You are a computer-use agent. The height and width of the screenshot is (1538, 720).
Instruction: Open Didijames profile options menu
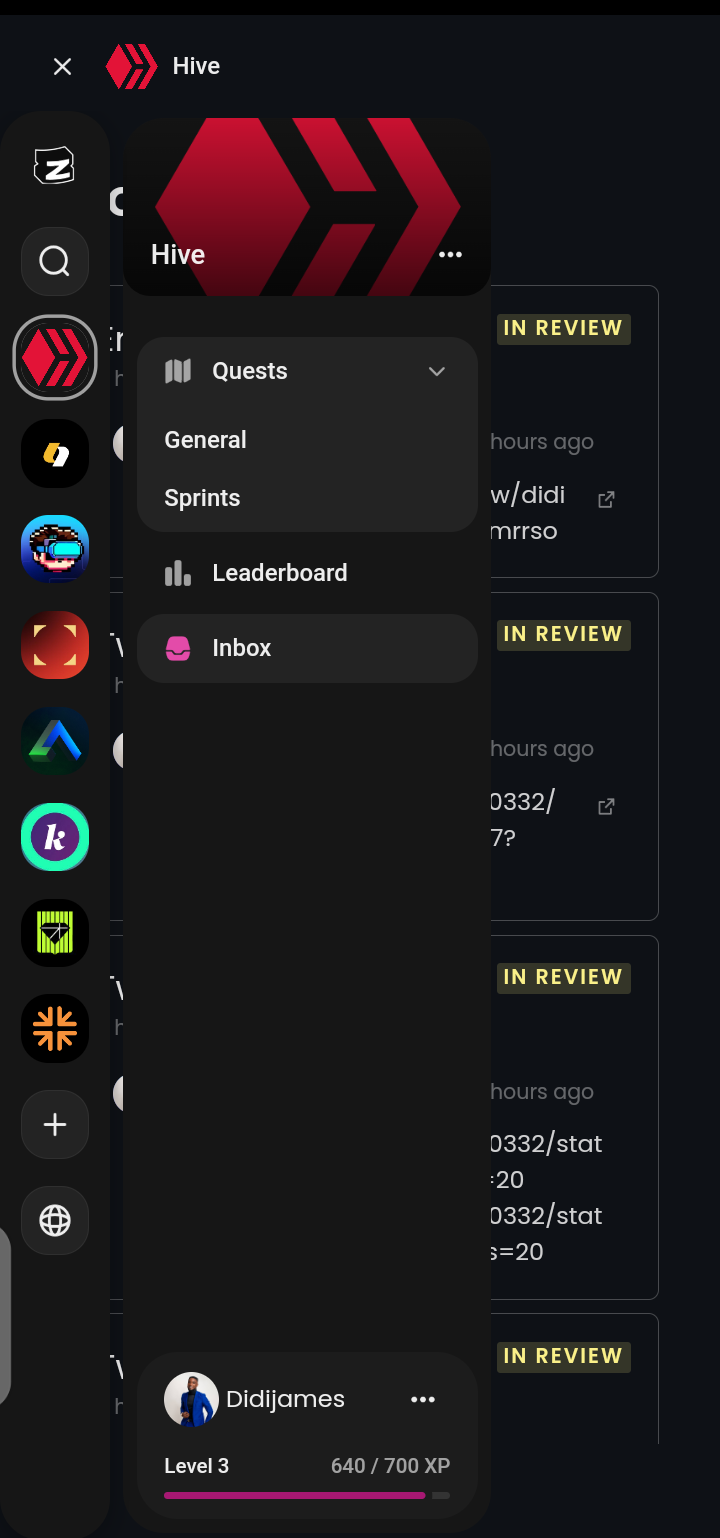[423, 1399]
